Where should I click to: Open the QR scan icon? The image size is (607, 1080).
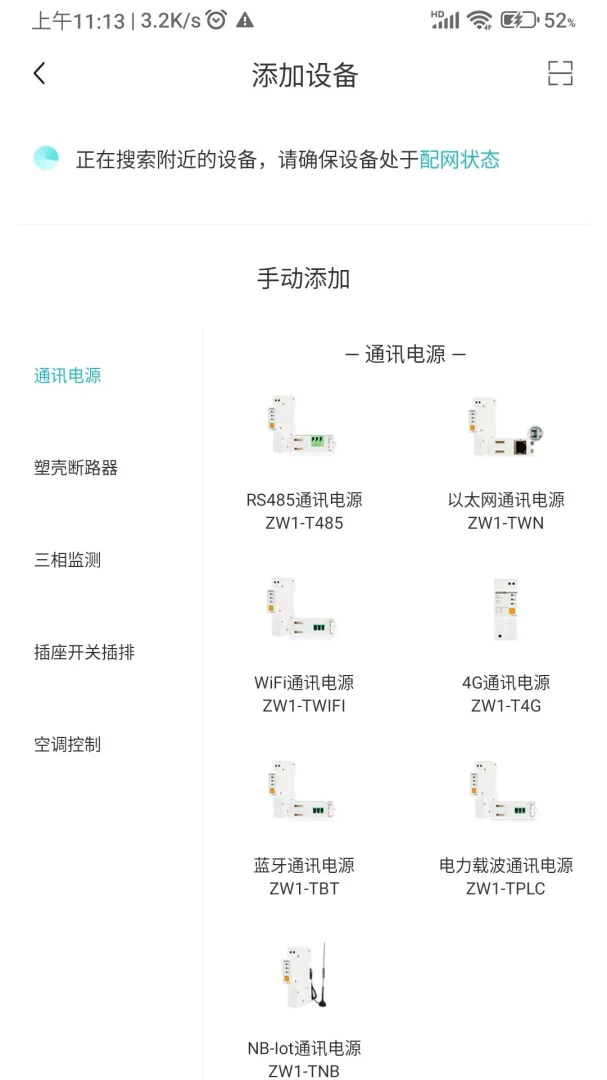pyautogui.click(x=560, y=73)
